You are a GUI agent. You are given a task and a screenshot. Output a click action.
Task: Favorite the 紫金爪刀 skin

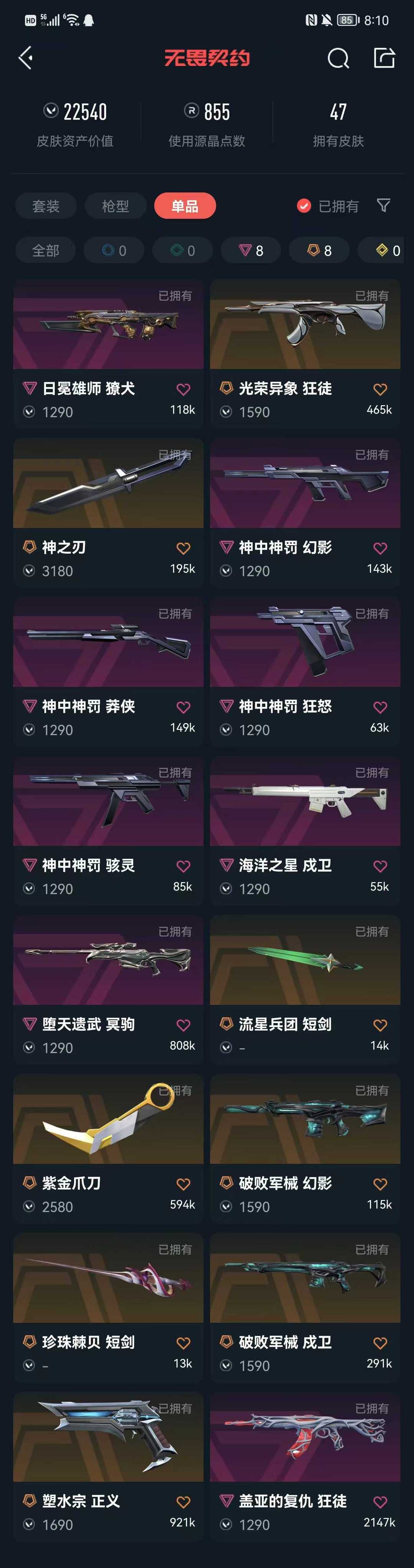[x=183, y=1184]
